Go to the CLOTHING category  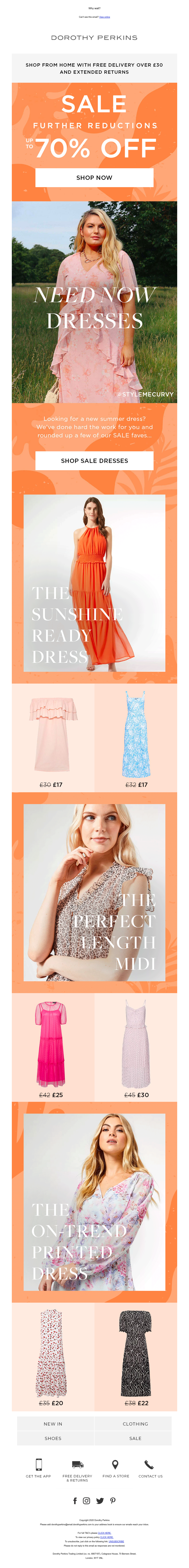point(136,1424)
